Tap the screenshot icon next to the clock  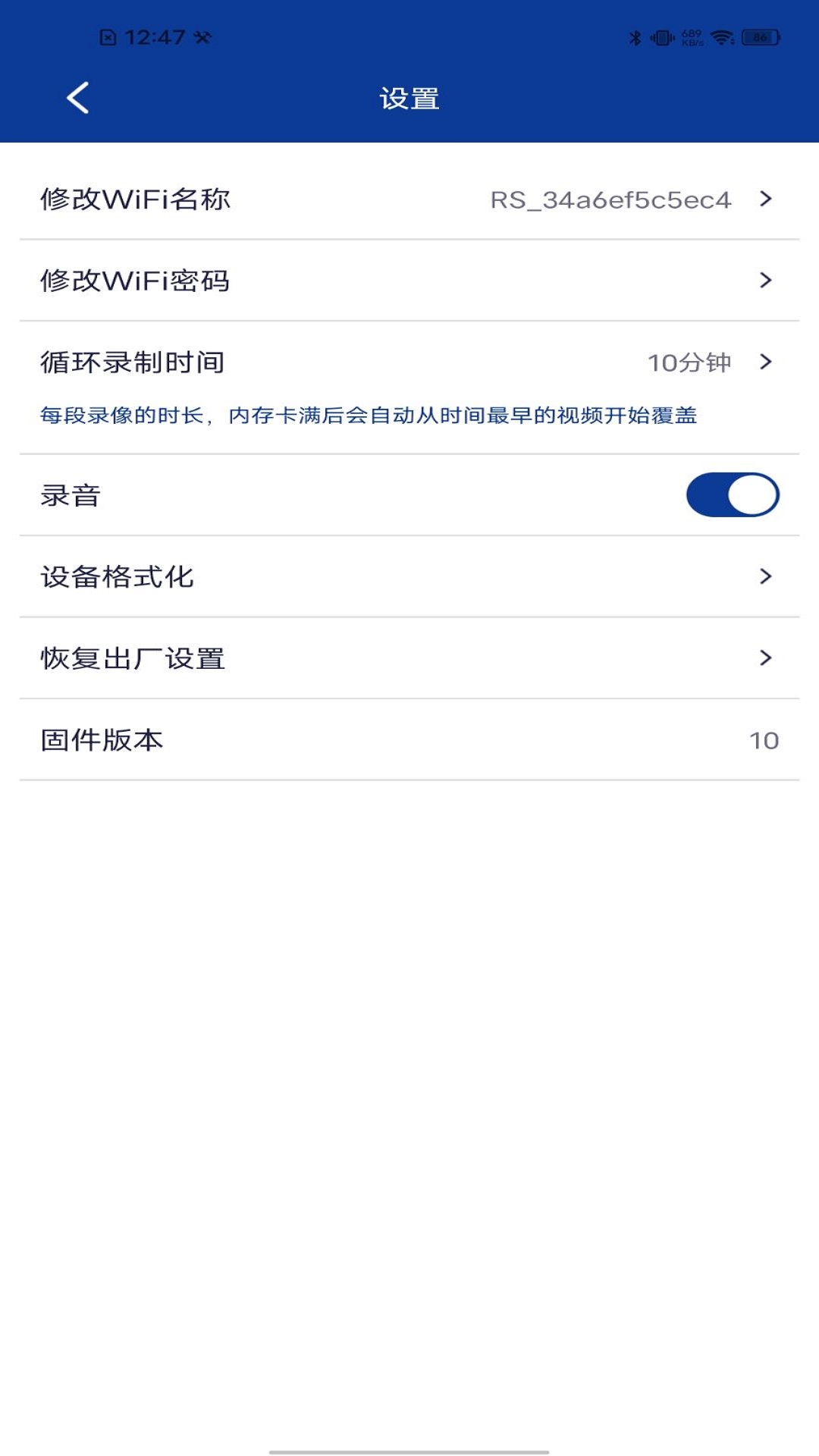(108, 34)
